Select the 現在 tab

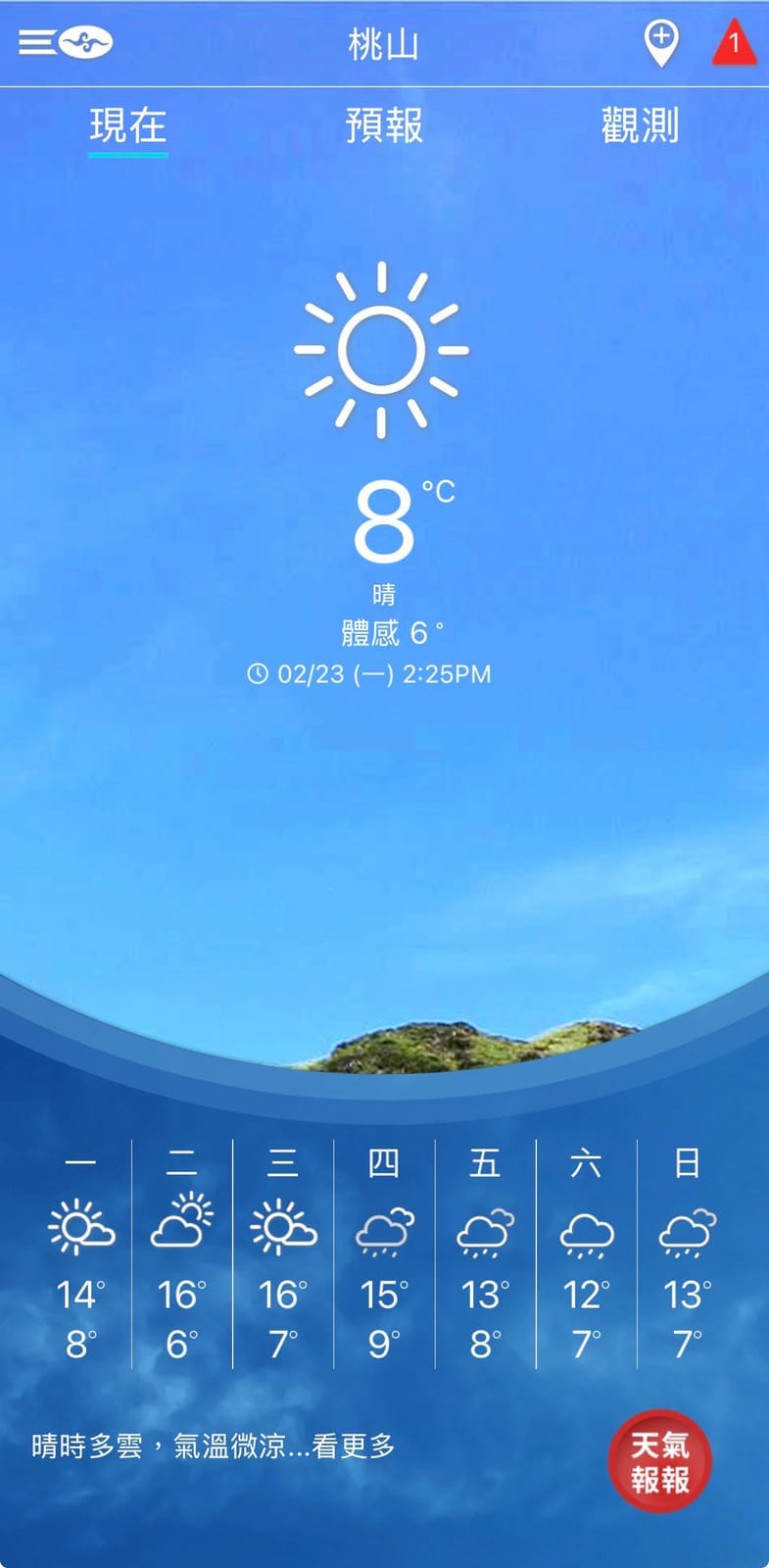[128, 125]
